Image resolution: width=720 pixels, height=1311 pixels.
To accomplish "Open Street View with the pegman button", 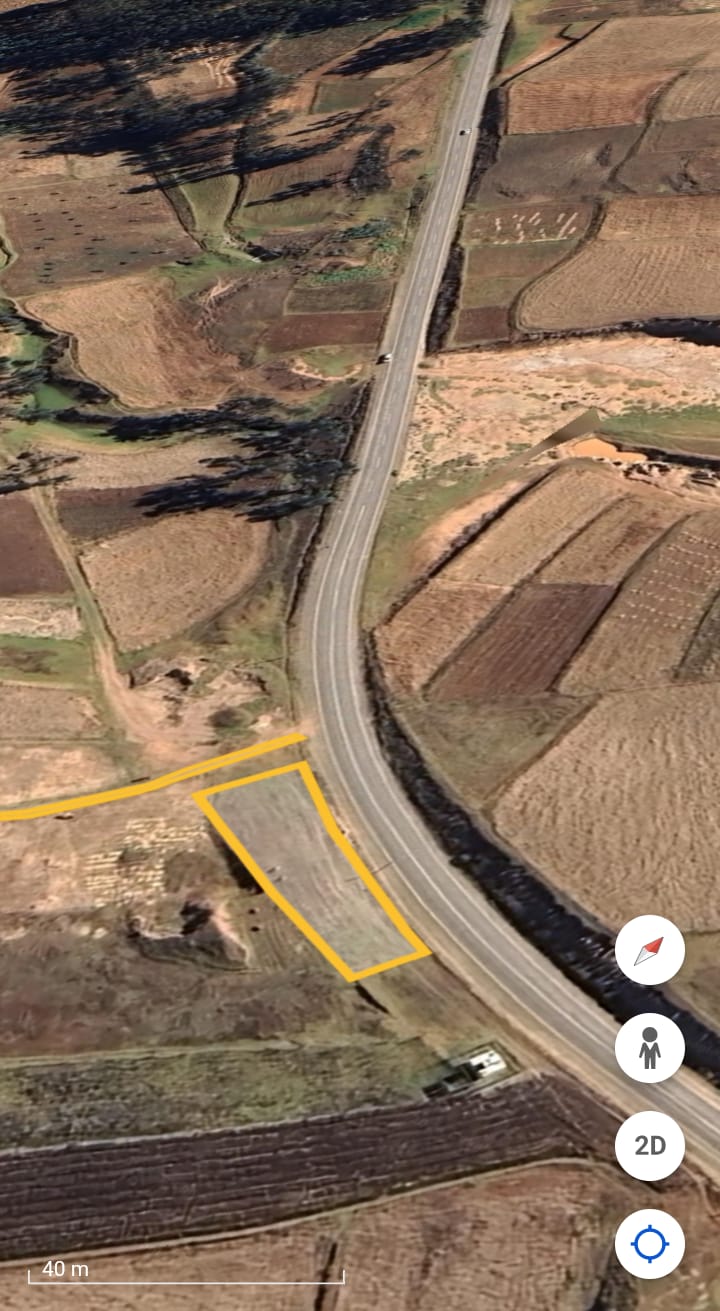I will pos(650,1048).
